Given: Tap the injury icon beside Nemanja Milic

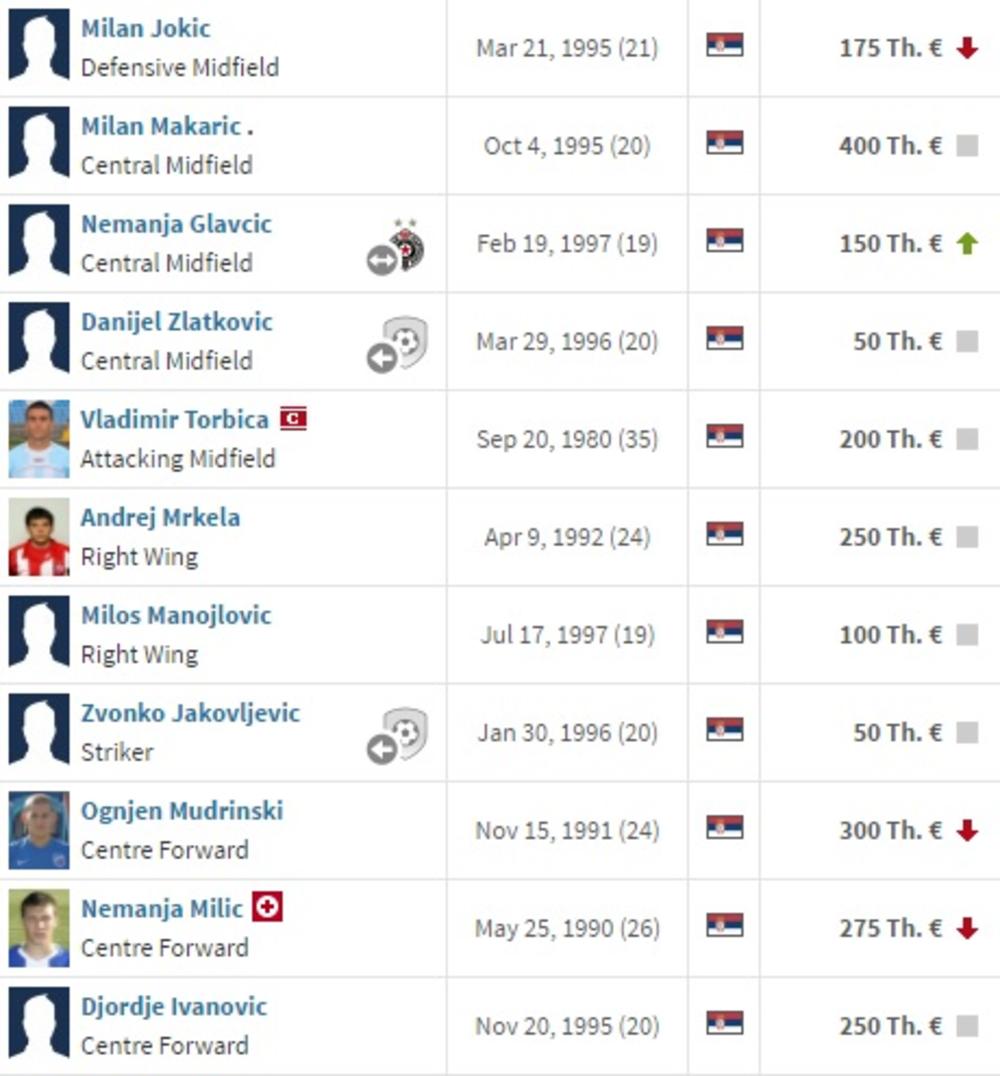Looking at the screenshot, I should tap(267, 907).
